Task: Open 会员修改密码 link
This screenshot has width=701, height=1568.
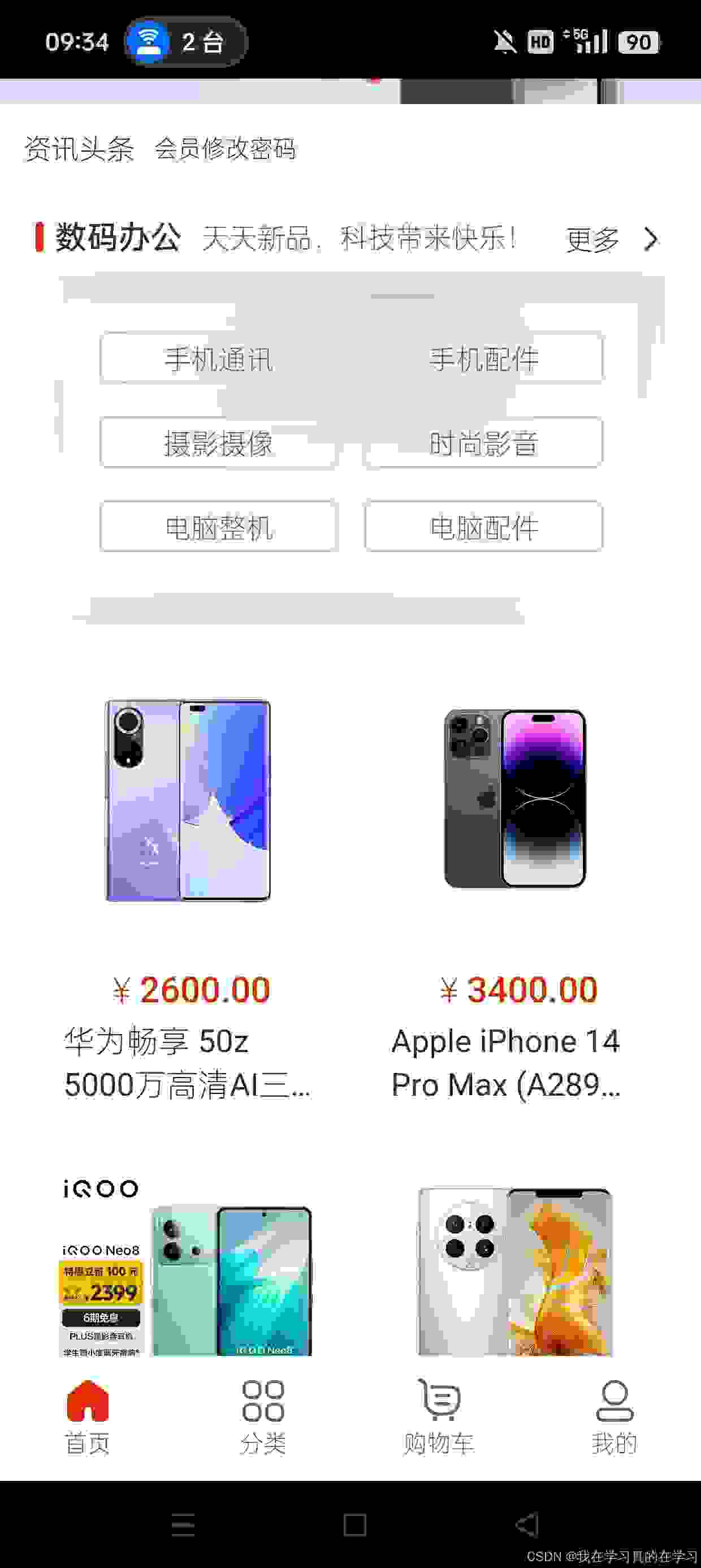Action: click(x=224, y=149)
